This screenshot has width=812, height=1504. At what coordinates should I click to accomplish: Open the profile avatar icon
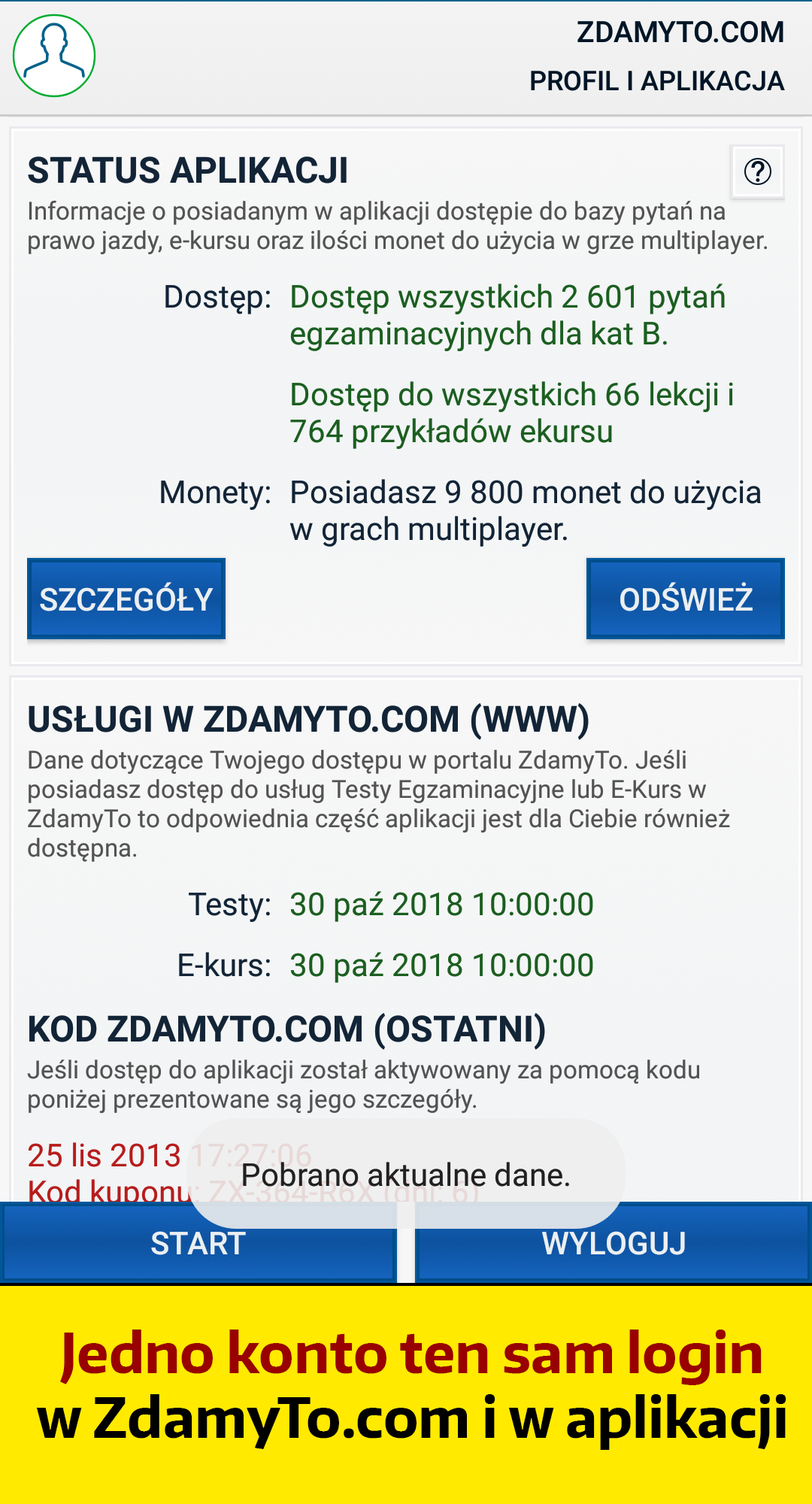54,56
